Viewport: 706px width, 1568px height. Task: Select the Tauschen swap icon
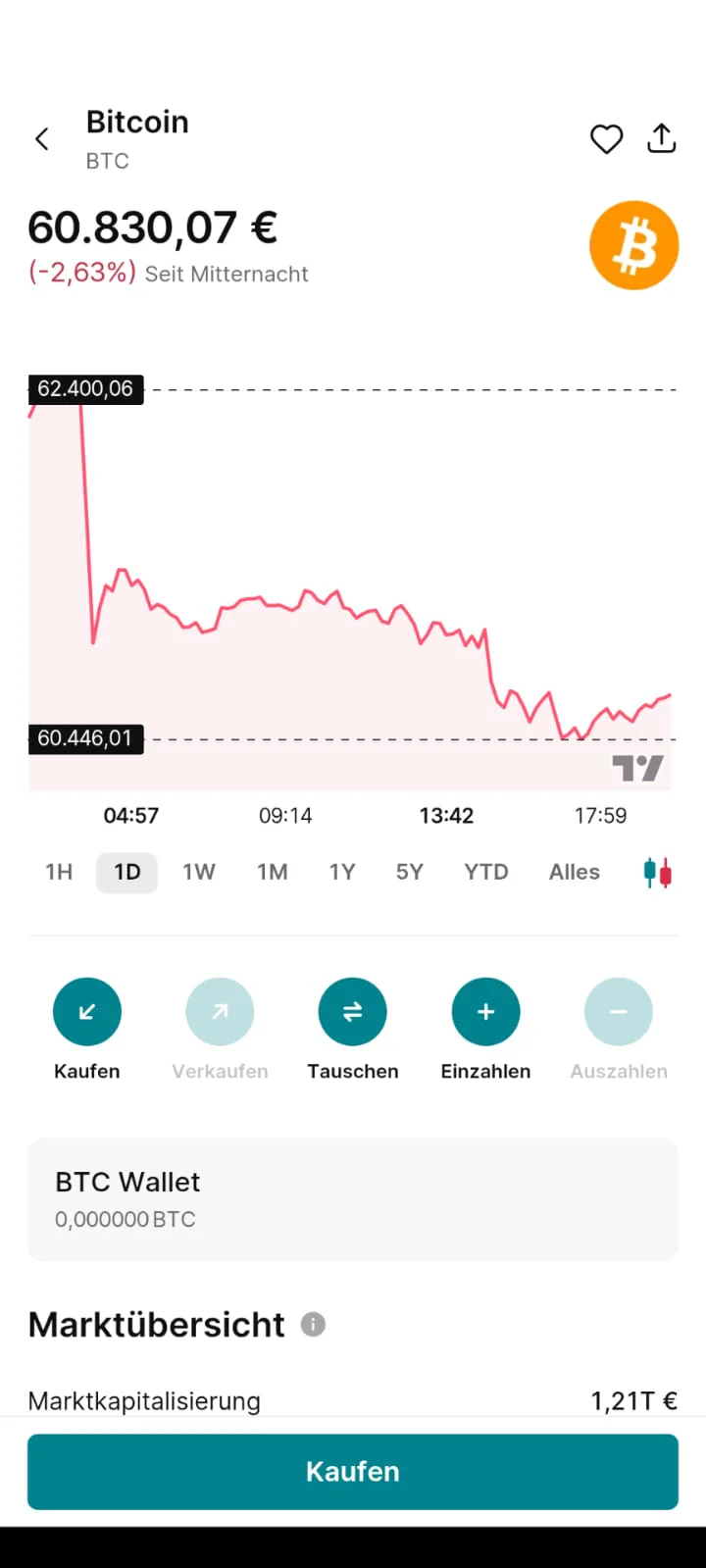coord(352,1010)
